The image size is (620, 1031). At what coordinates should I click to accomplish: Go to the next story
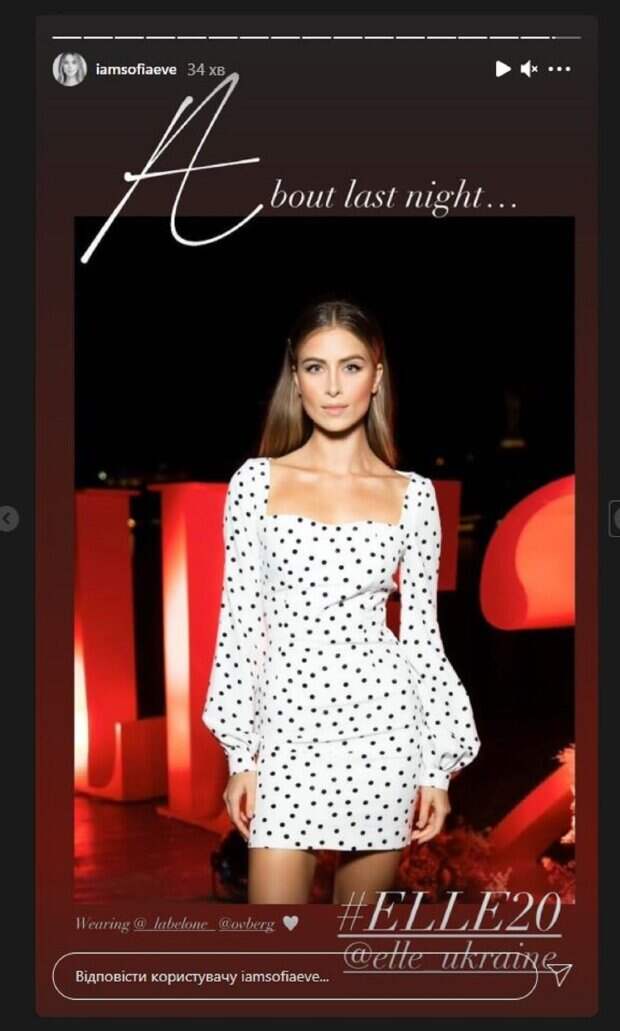[x=614, y=518]
